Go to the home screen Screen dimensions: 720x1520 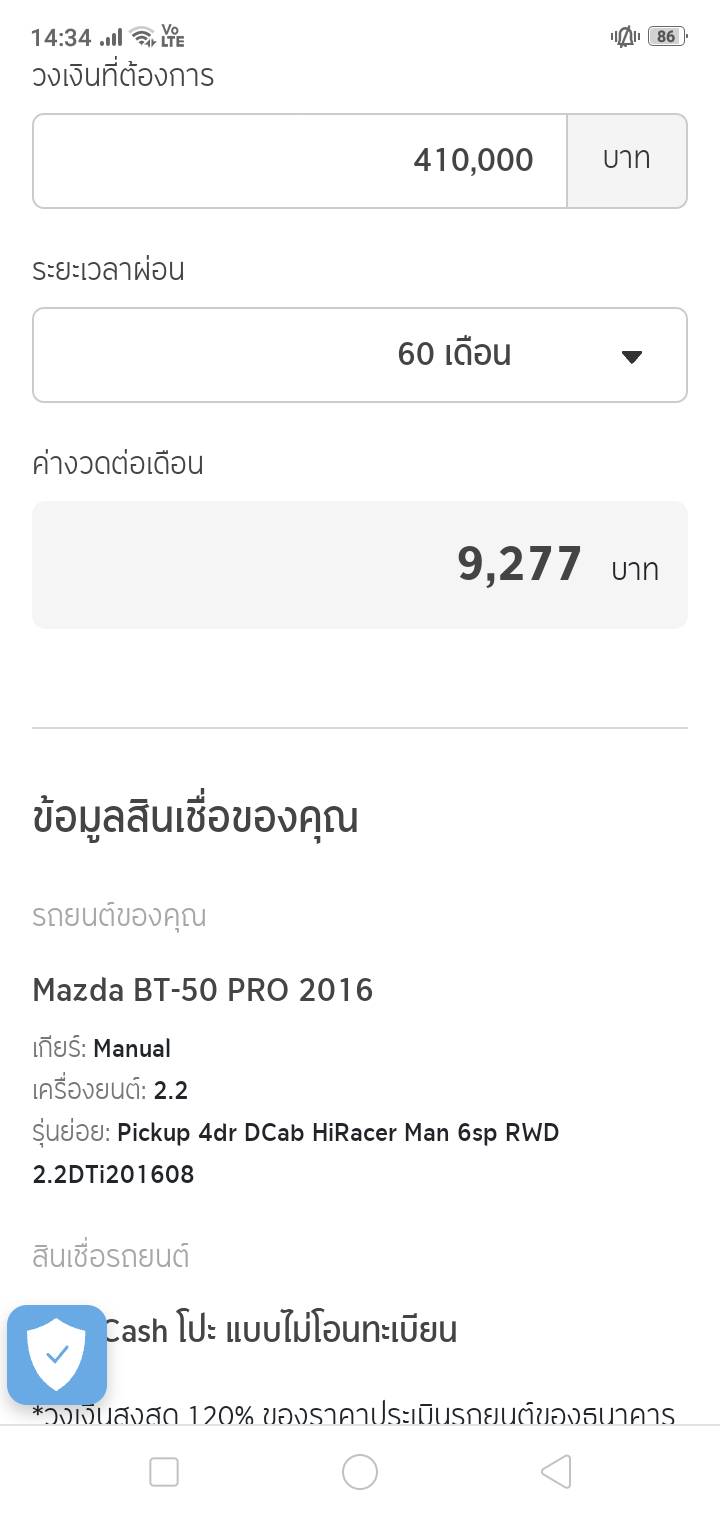[x=360, y=1472]
